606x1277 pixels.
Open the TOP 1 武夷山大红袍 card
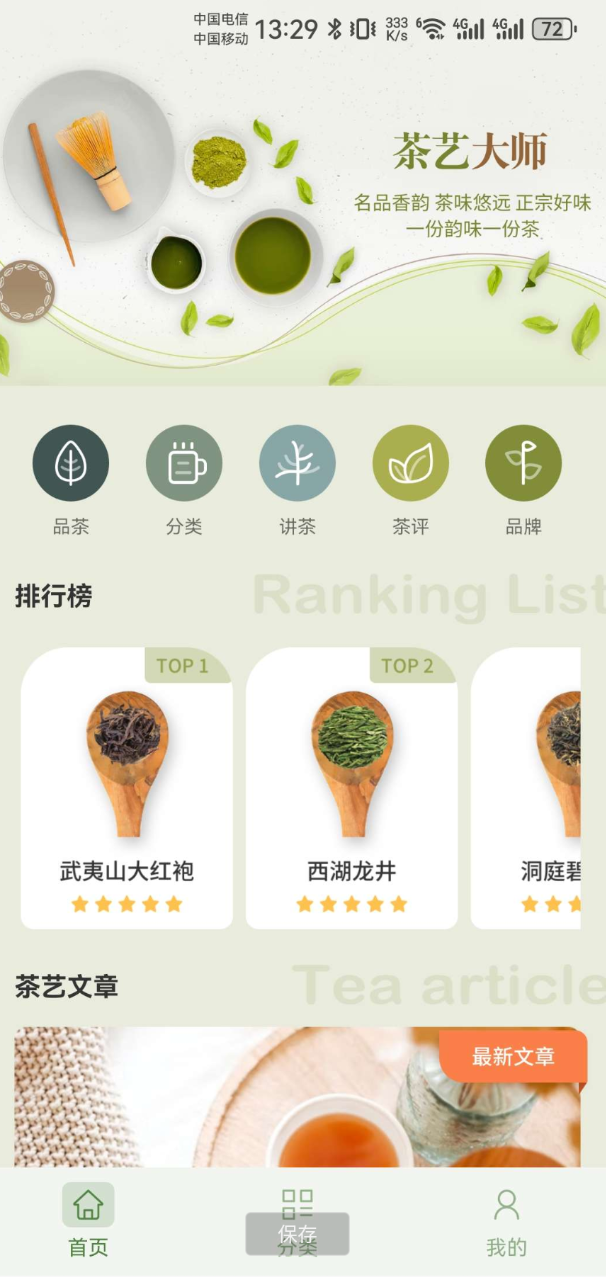(x=127, y=788)
